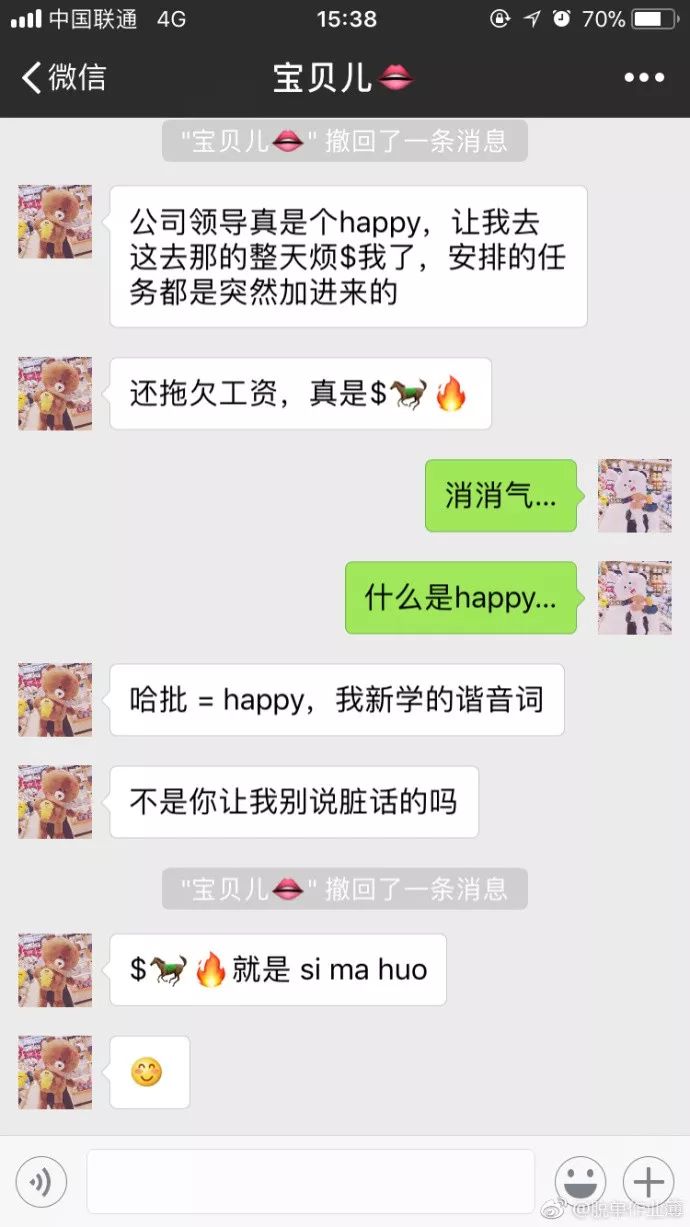Open 宝贝儿's avatar beside the 还拖欠工资 message
This screenshot has height=1227, width=690.
click(x=55, y=394)
